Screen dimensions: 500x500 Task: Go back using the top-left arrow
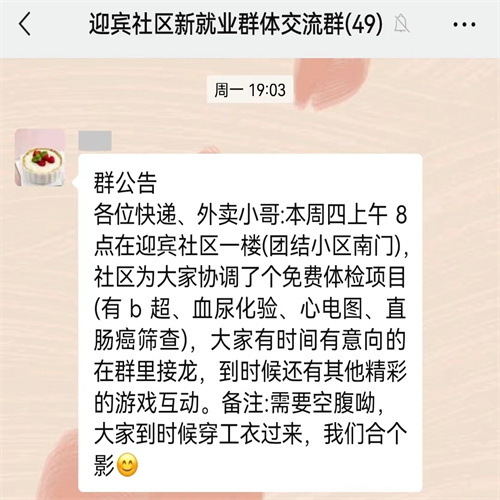tap(25, 24)
